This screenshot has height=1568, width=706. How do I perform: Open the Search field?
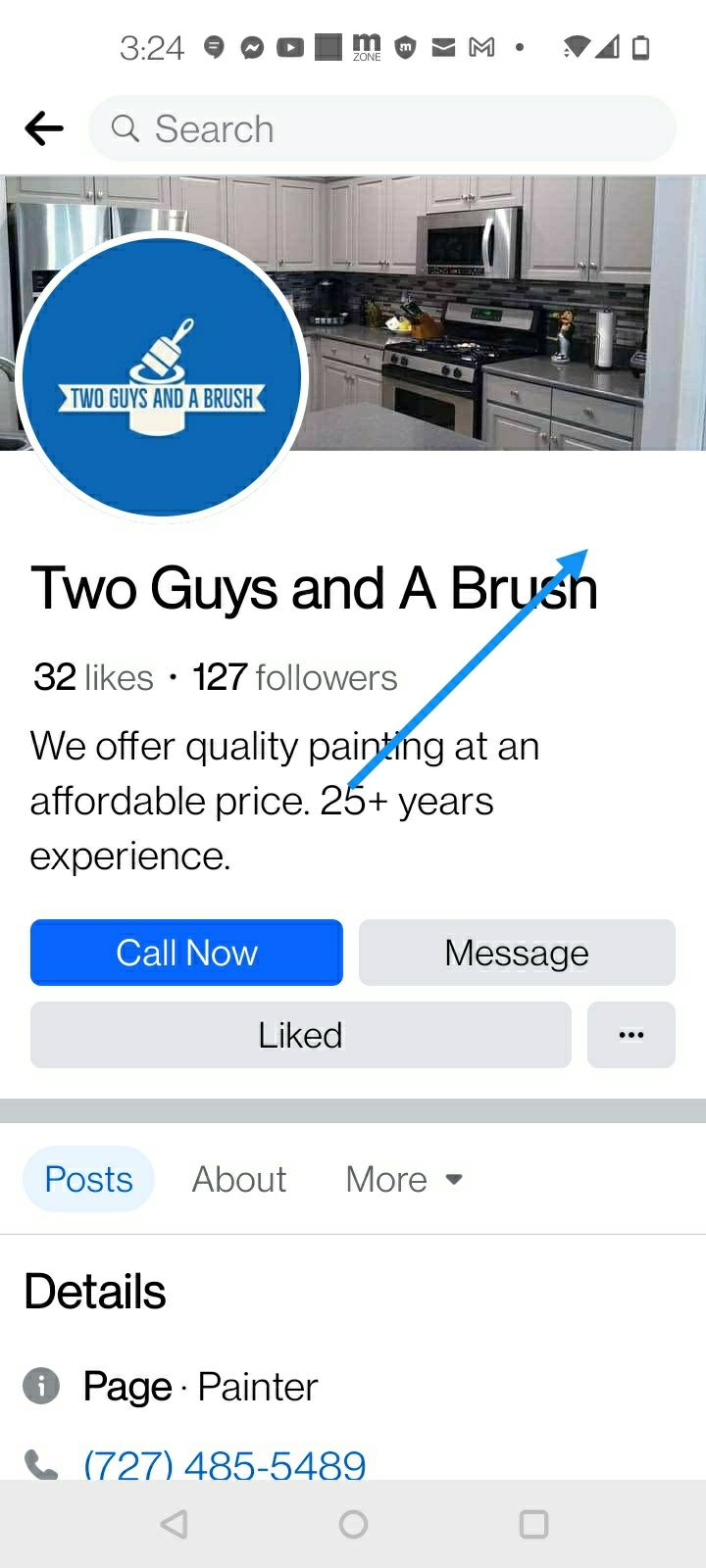[382, 128]
